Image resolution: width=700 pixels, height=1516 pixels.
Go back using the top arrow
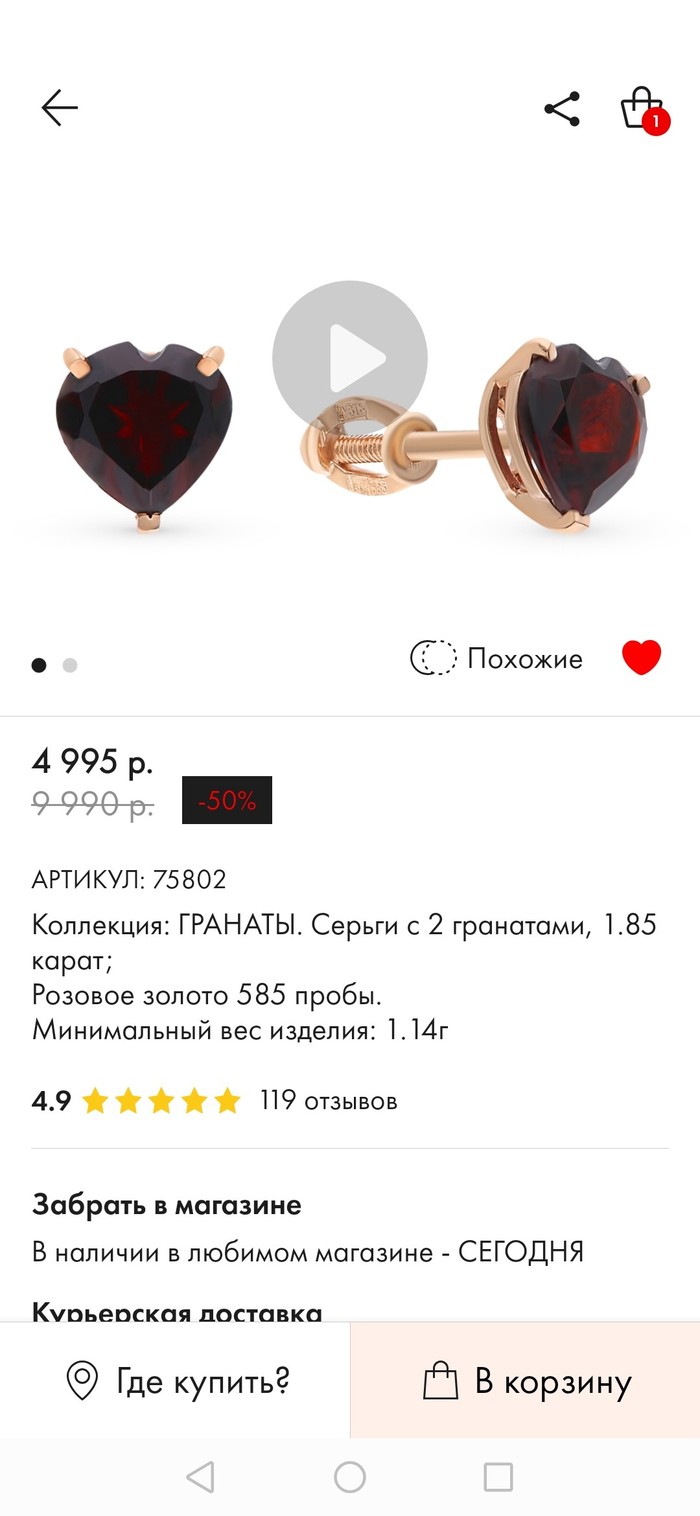[59, 108]
